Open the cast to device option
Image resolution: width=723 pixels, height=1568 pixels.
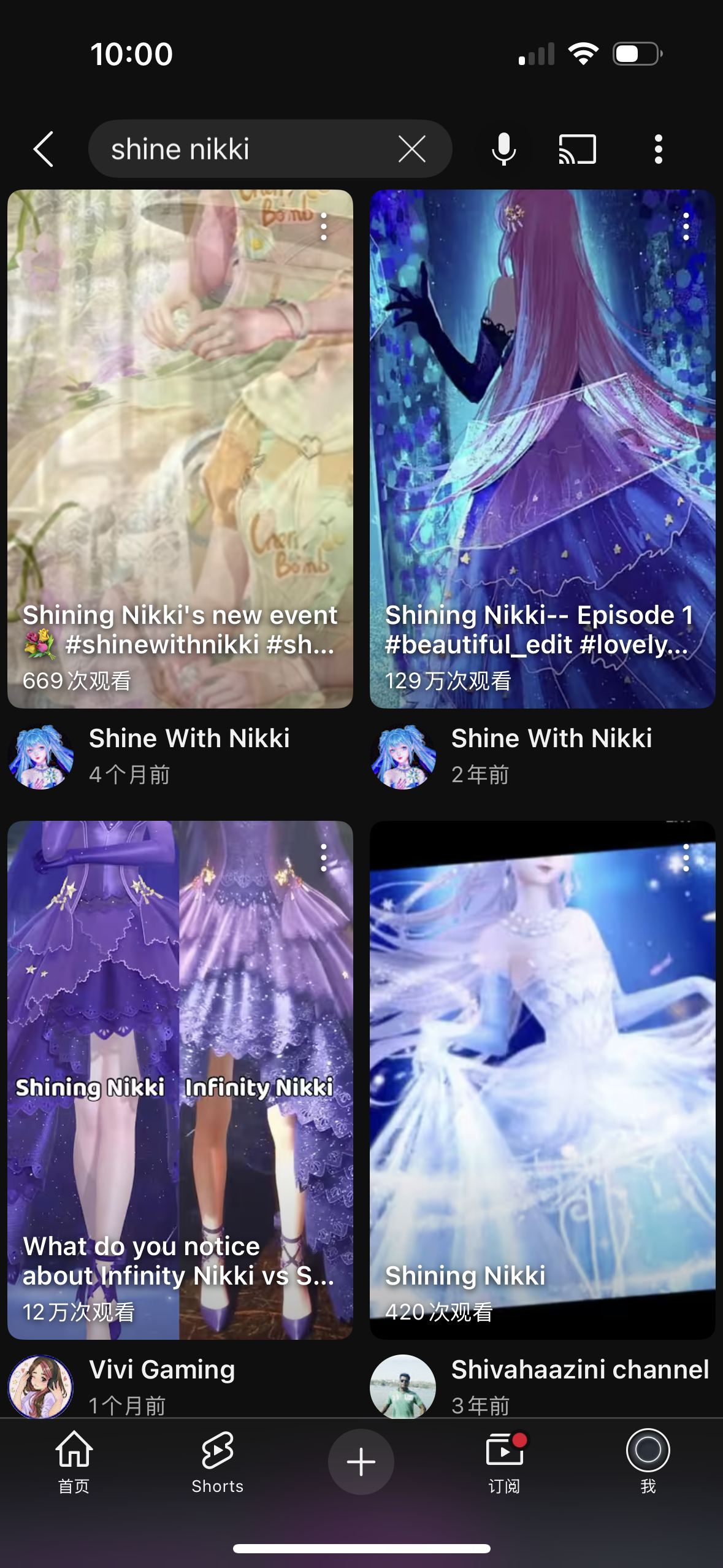(577, 149)
